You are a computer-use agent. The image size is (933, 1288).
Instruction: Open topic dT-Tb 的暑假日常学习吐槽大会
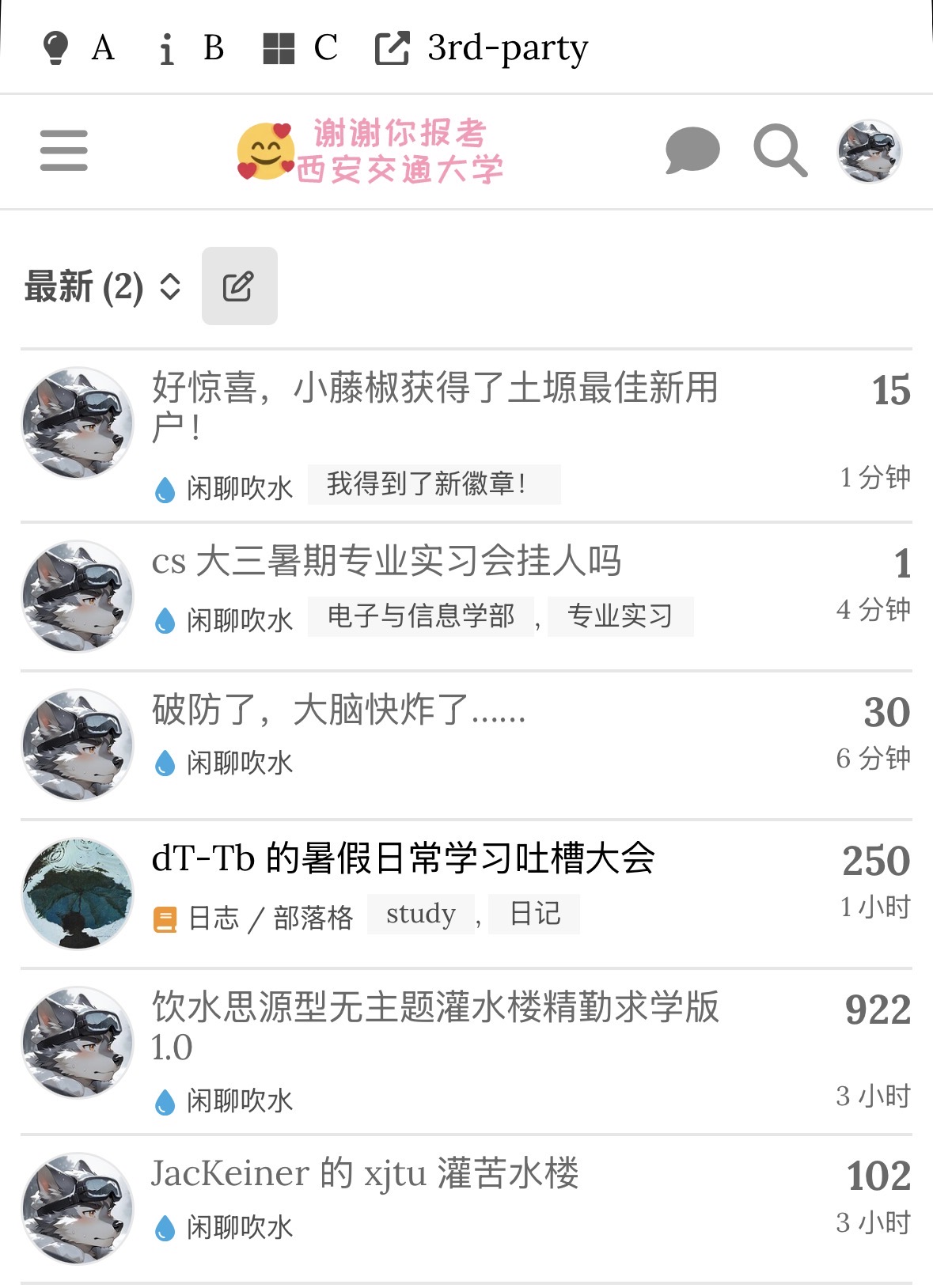pyautogui.click(x=403, y=858)
